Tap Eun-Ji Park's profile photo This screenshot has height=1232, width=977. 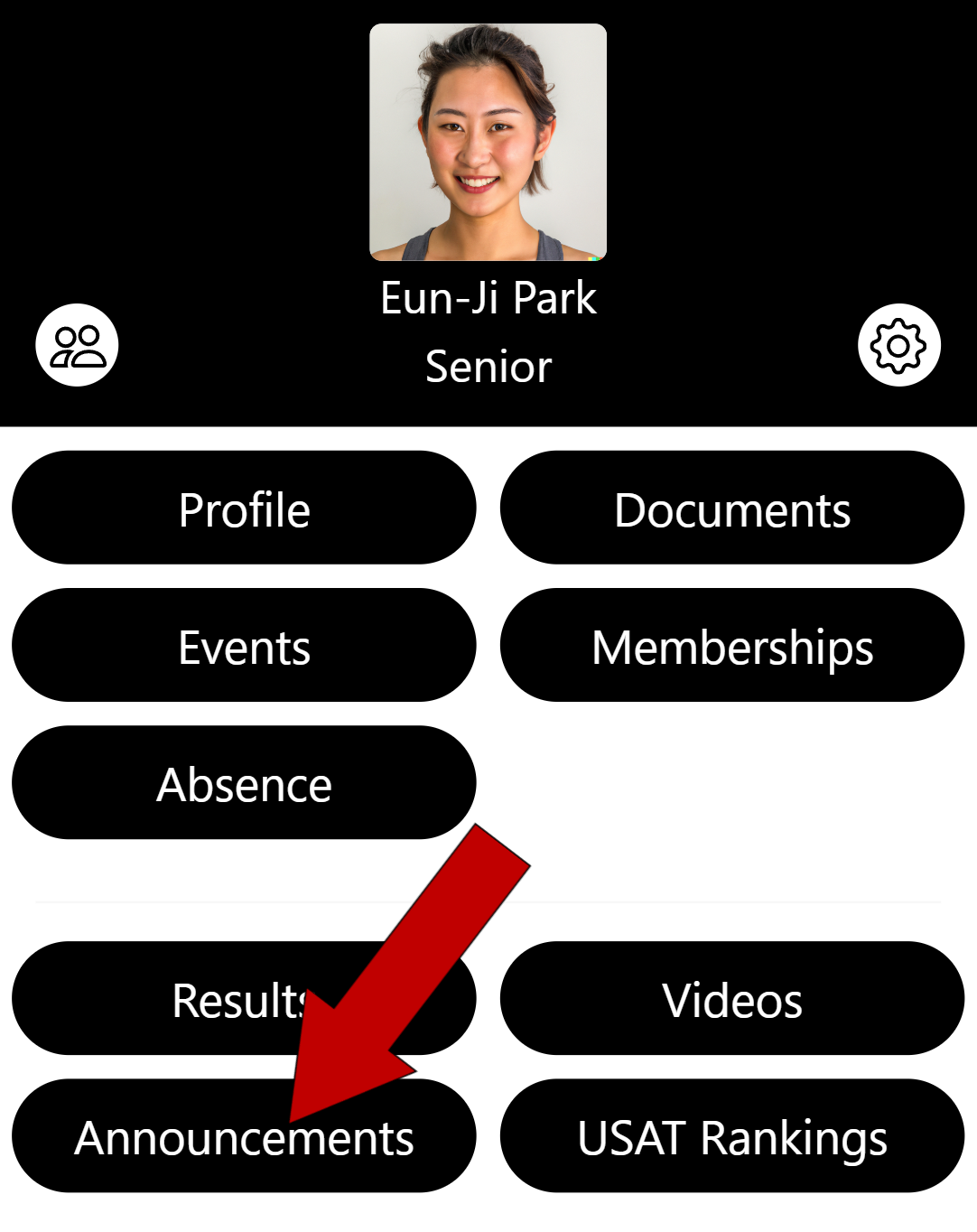click(488, 142)
